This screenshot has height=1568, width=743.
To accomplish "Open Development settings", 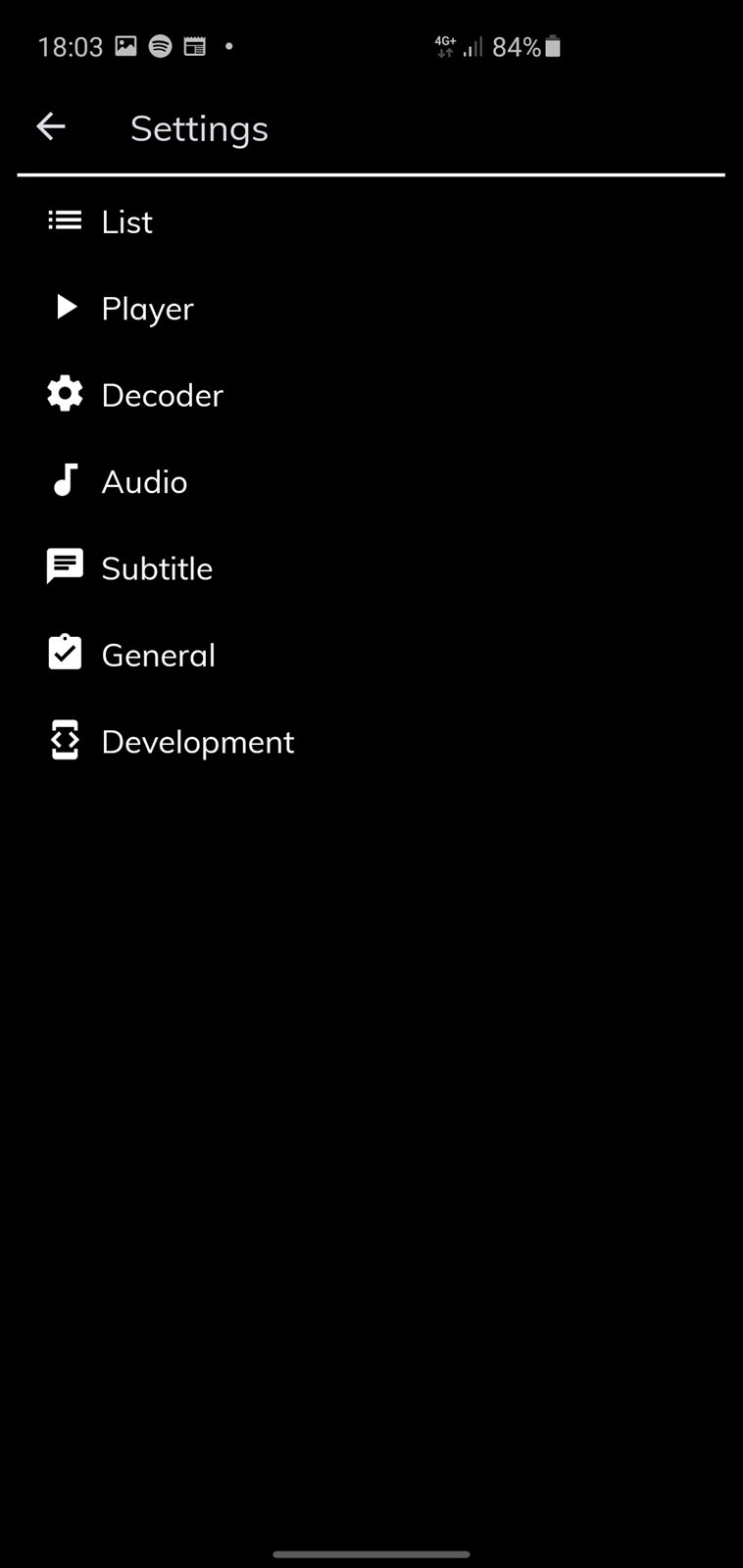I will tap(371, 742).
